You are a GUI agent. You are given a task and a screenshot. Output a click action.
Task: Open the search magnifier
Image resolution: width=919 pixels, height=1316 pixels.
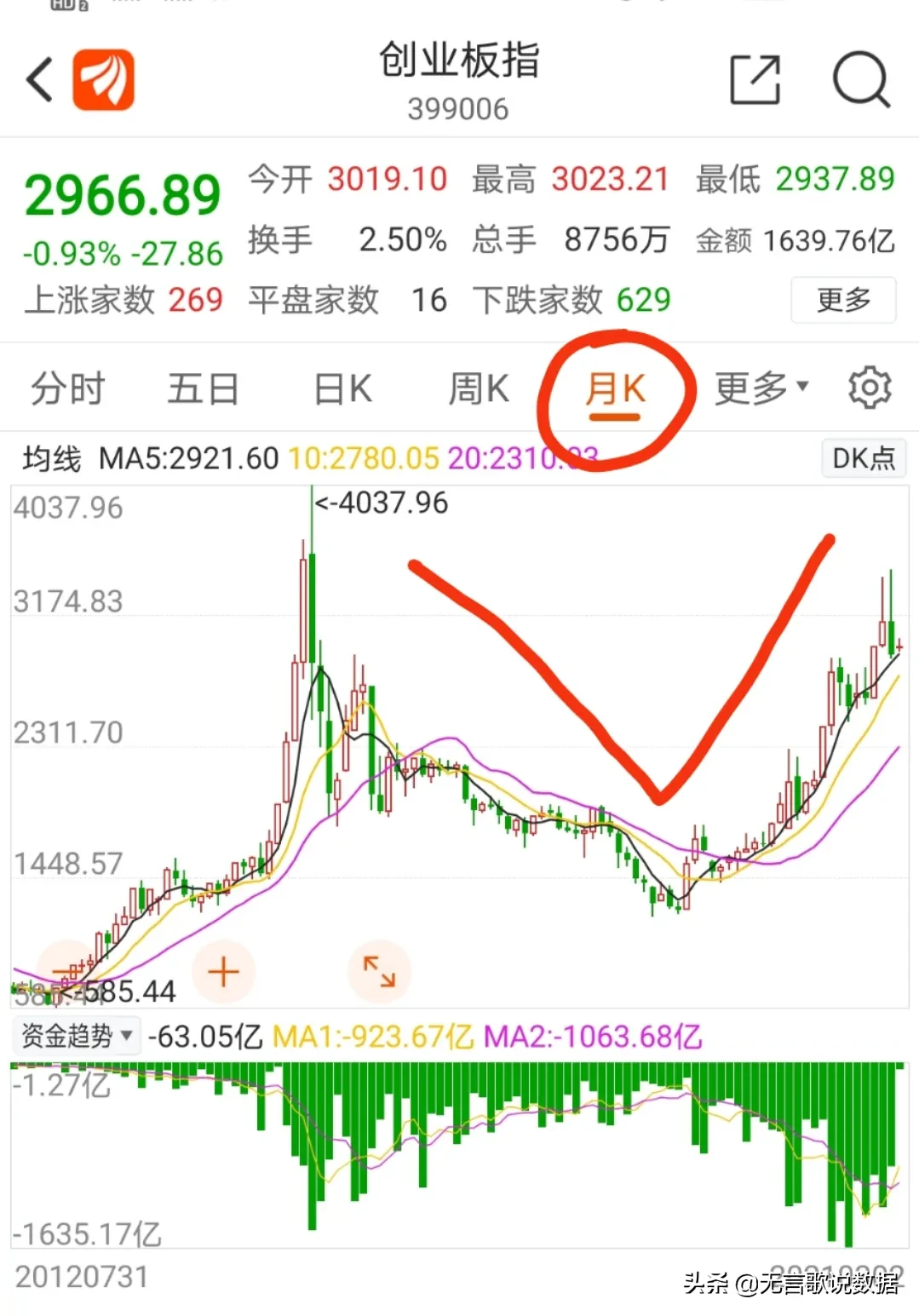point(860,81)
